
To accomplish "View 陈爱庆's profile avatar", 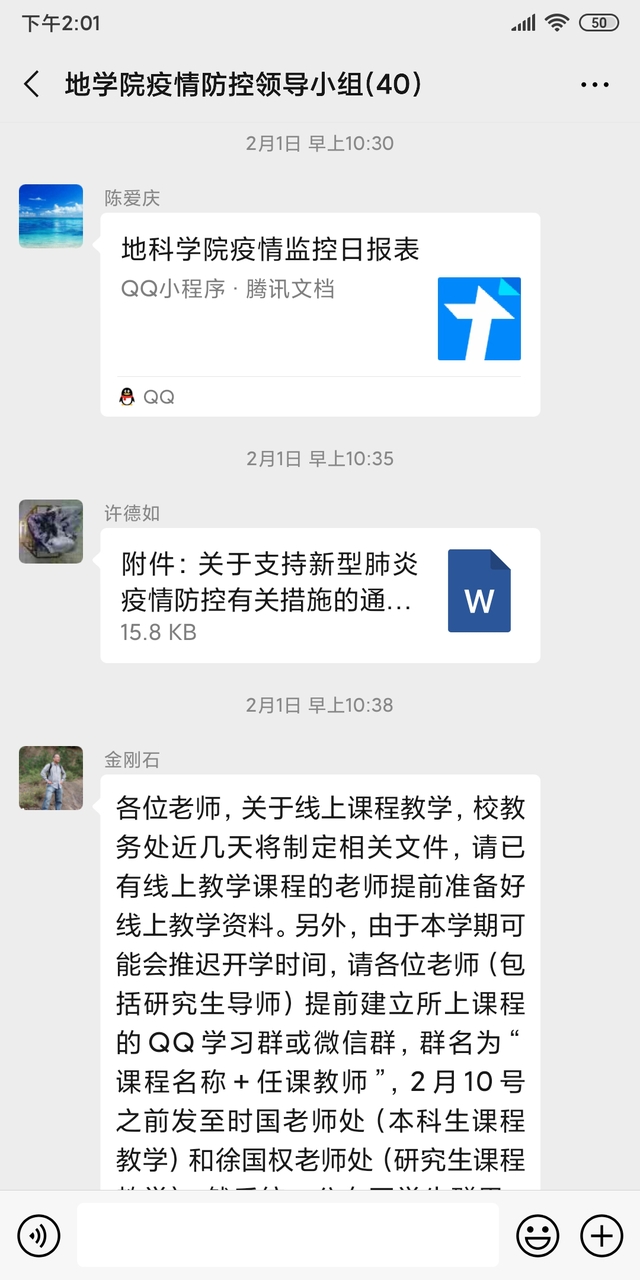I will 51,216.
